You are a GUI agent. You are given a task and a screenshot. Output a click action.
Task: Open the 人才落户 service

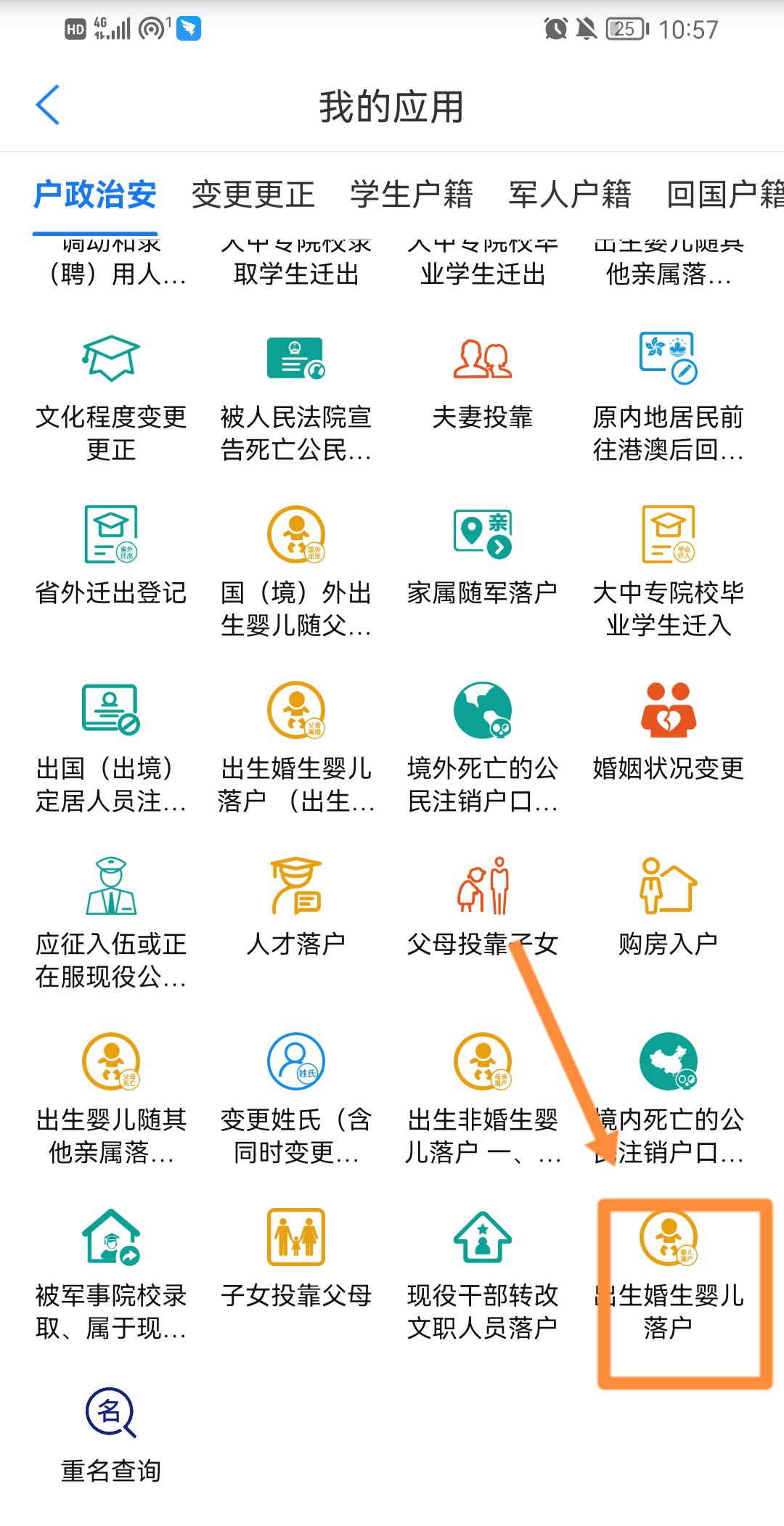click(x=296, y=907)
